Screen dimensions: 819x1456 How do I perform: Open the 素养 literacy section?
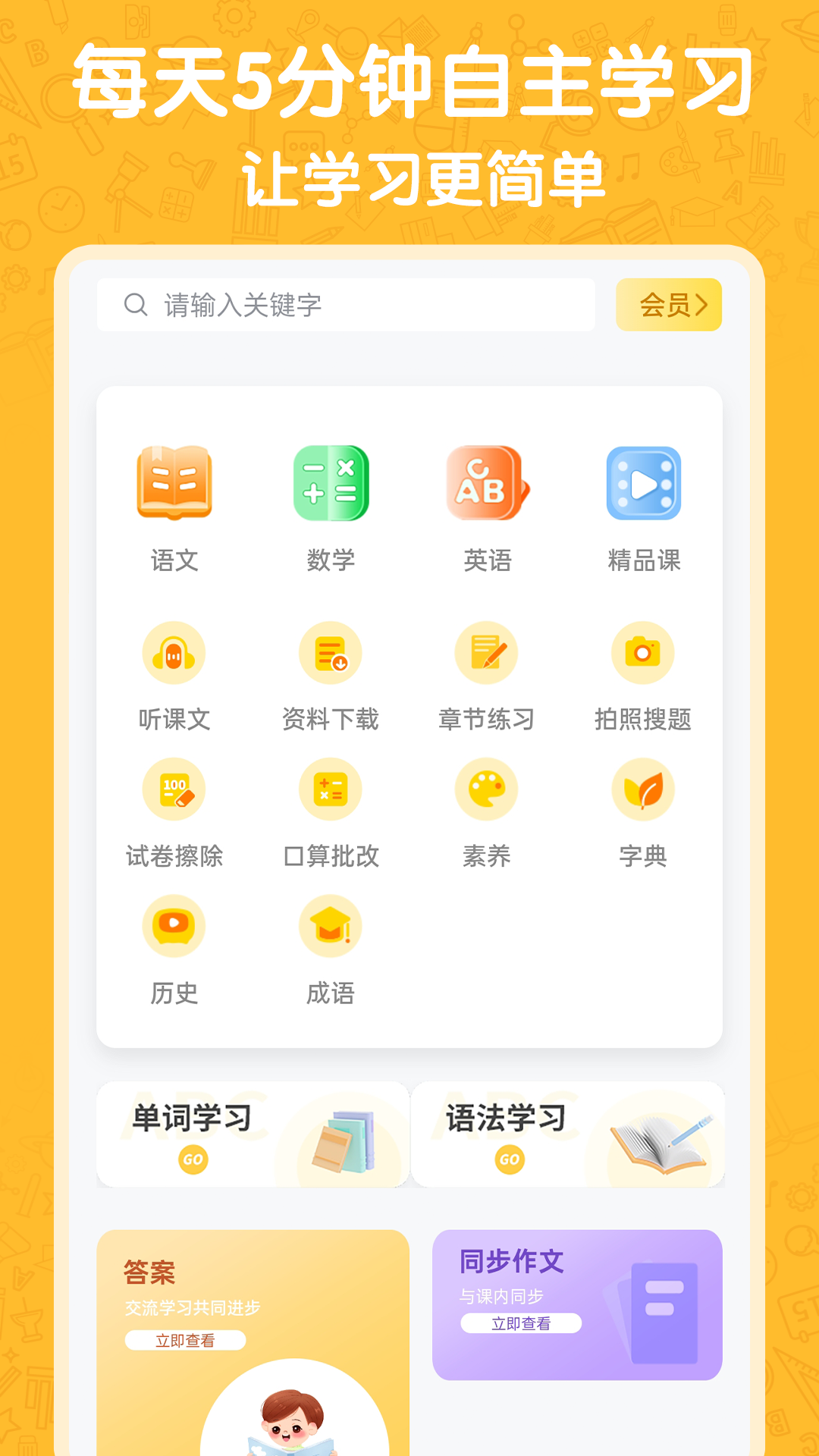click(486, 789)
